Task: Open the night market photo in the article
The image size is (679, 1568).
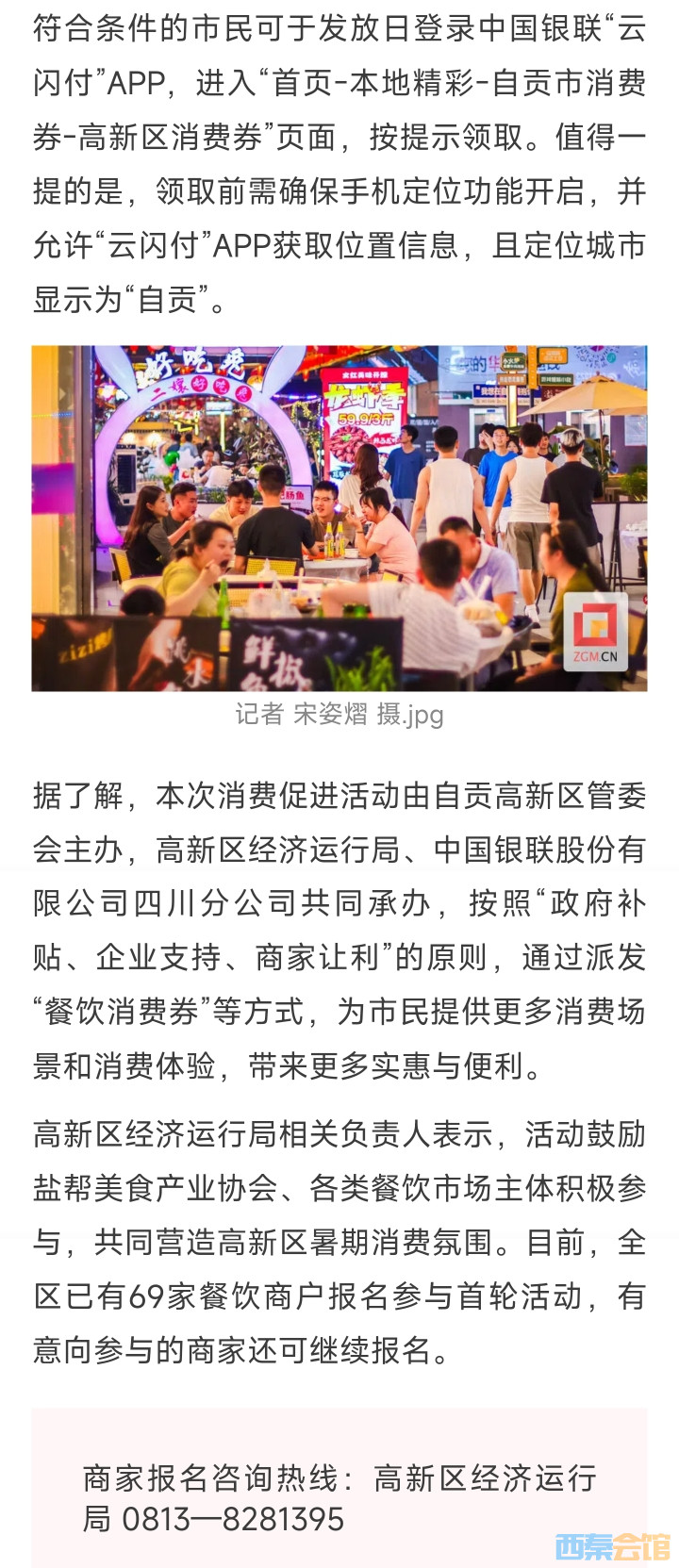Action: tap(339, 518)
